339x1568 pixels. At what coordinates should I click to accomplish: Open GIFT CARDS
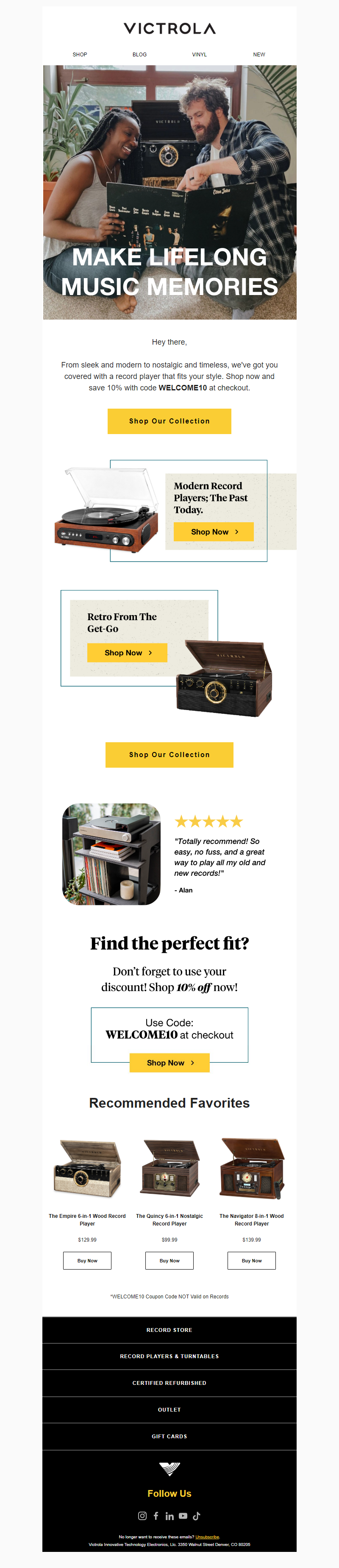[169, 1437]
